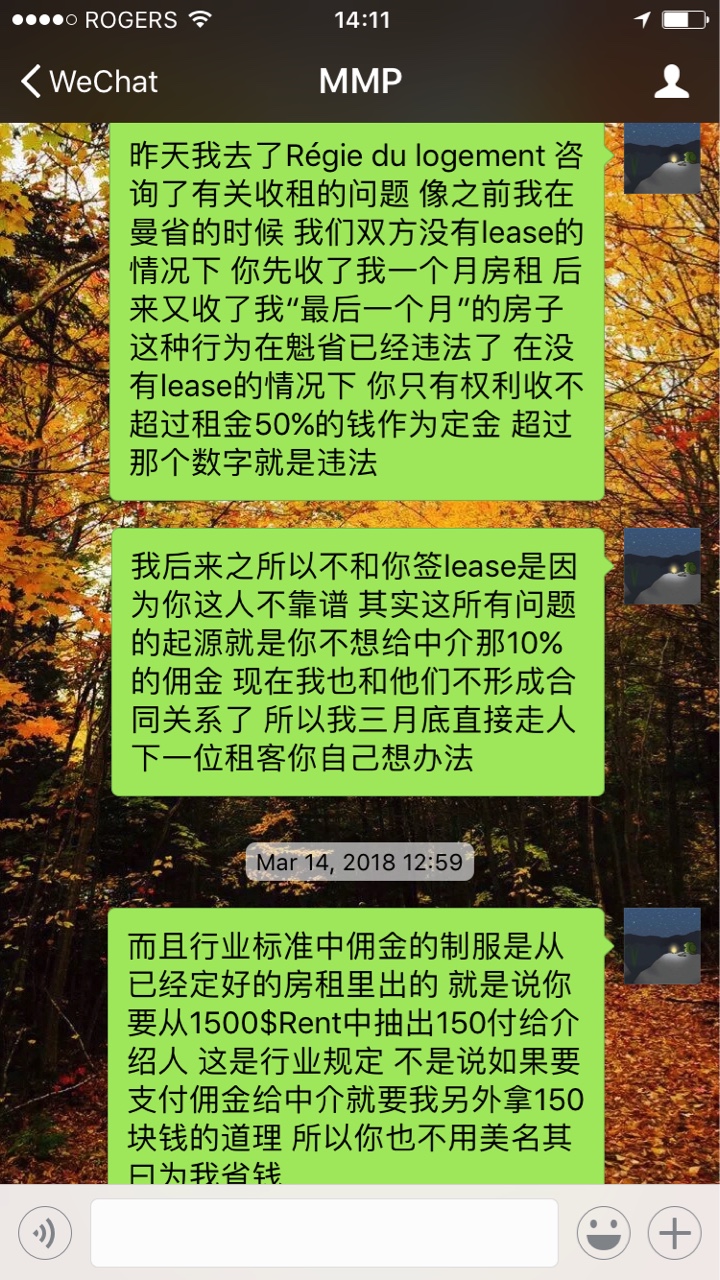Open the emoji sticker panel
The height and width of the screenshot is (1280, 720).
coord(603,1233)
